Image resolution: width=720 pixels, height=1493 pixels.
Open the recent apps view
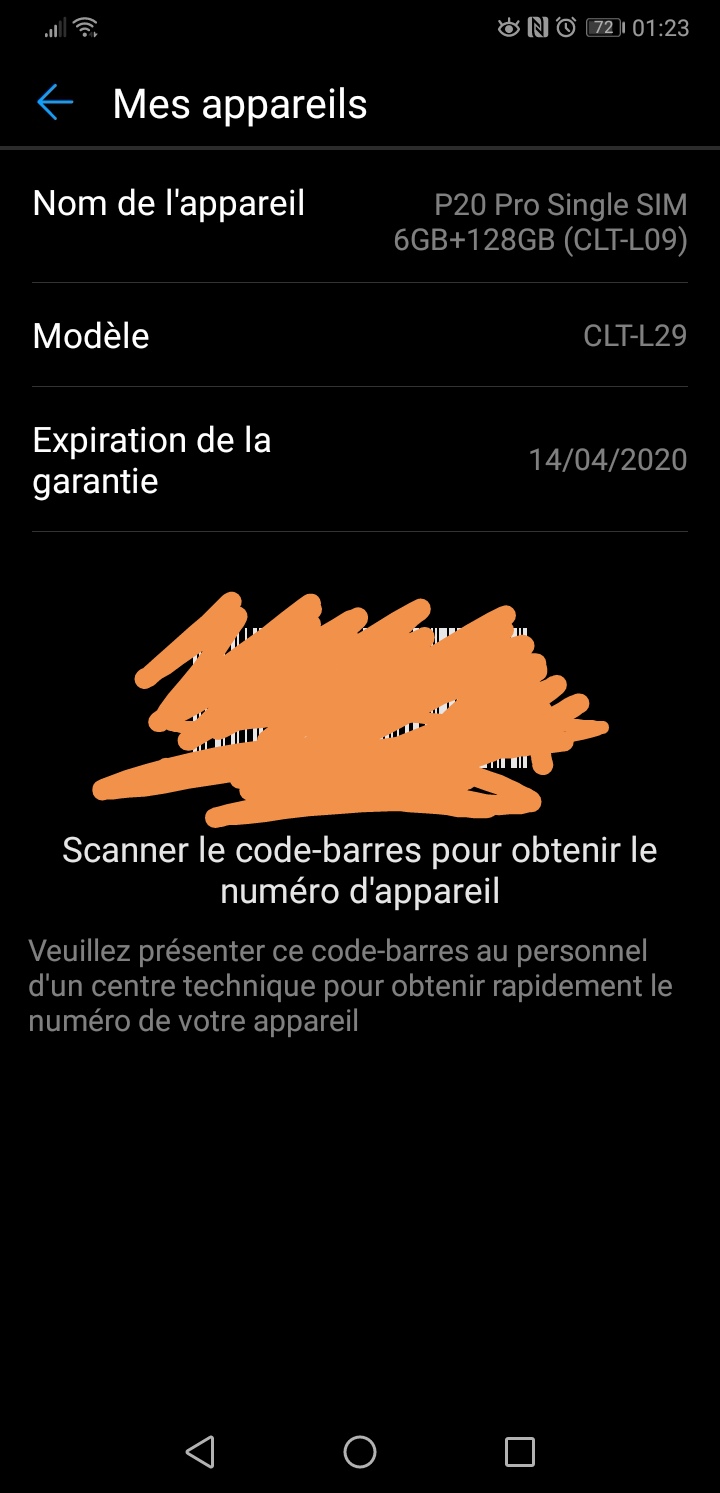520,1452
